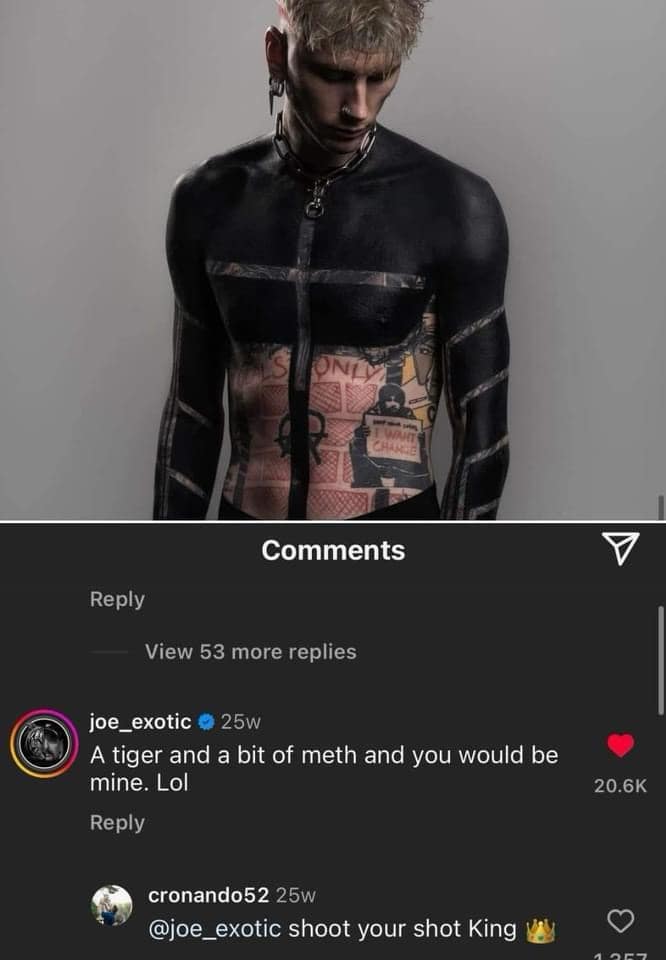
Task: Open the joe_exotic username link
Action: point(139,722)
